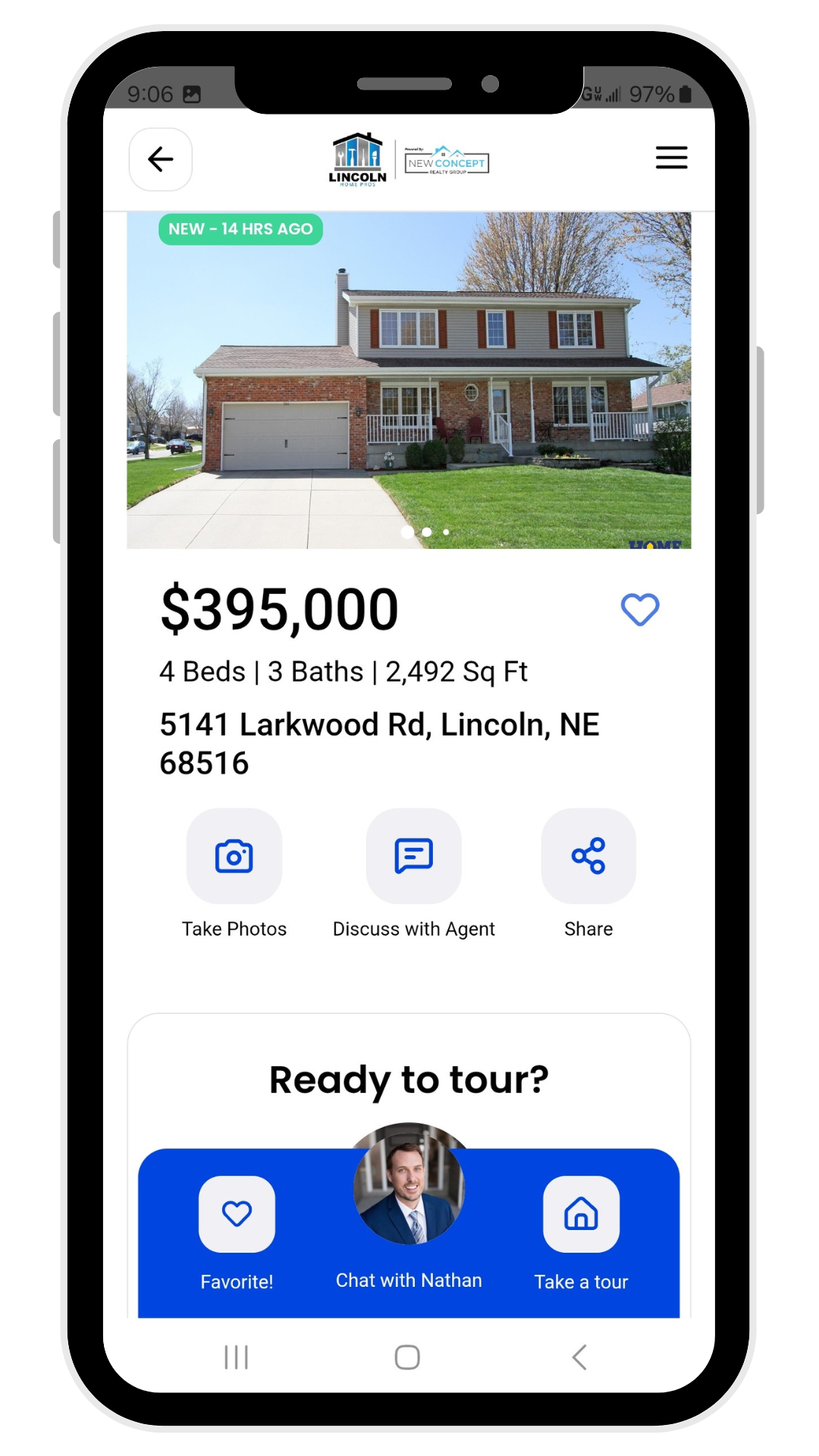The image size is (819, 1456).
Task: Select Take a tour
Action: click(581, 1214)
